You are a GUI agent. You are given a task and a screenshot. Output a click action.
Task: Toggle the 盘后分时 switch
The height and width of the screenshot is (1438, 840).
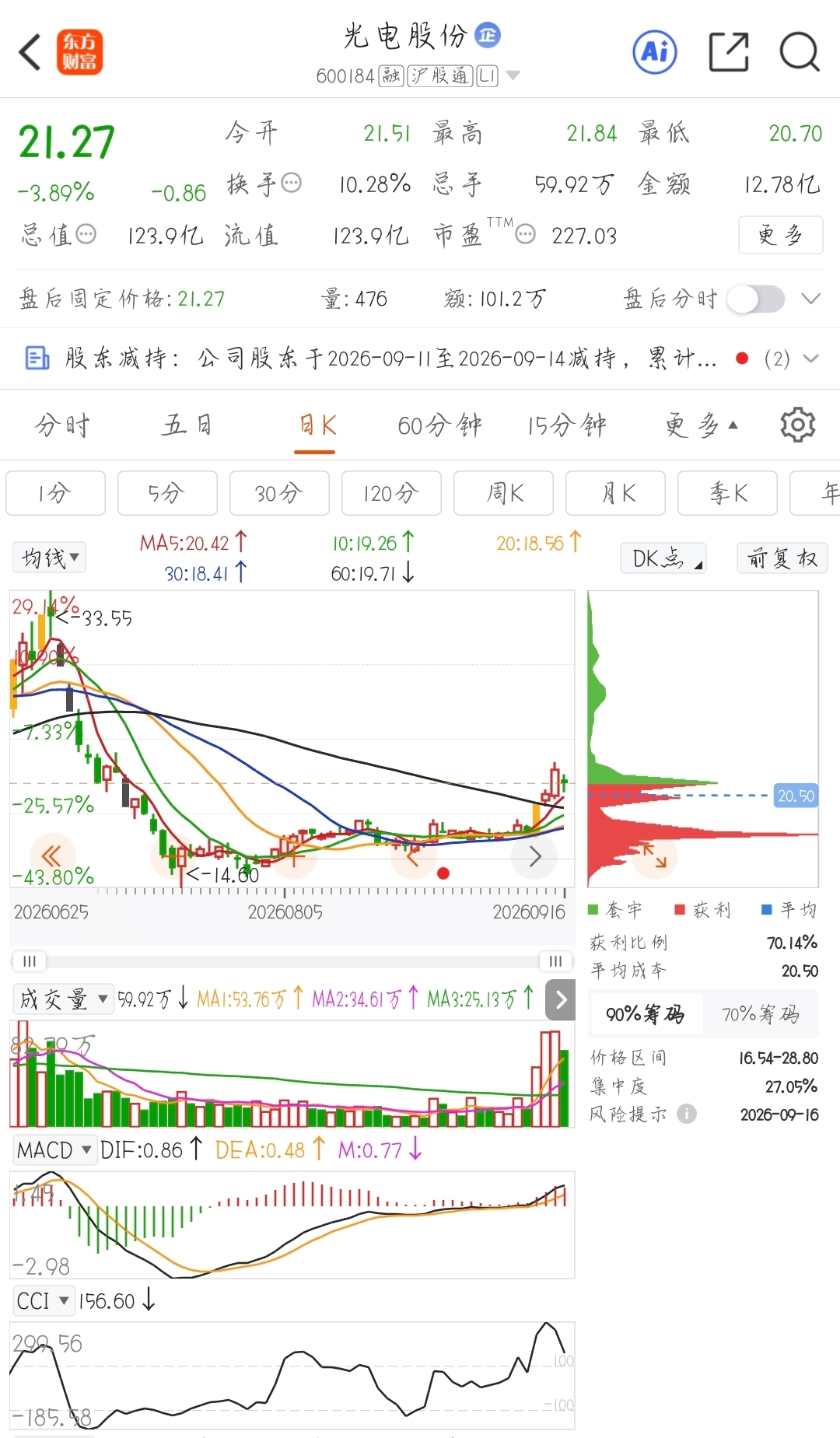click(x=756, y=299)
